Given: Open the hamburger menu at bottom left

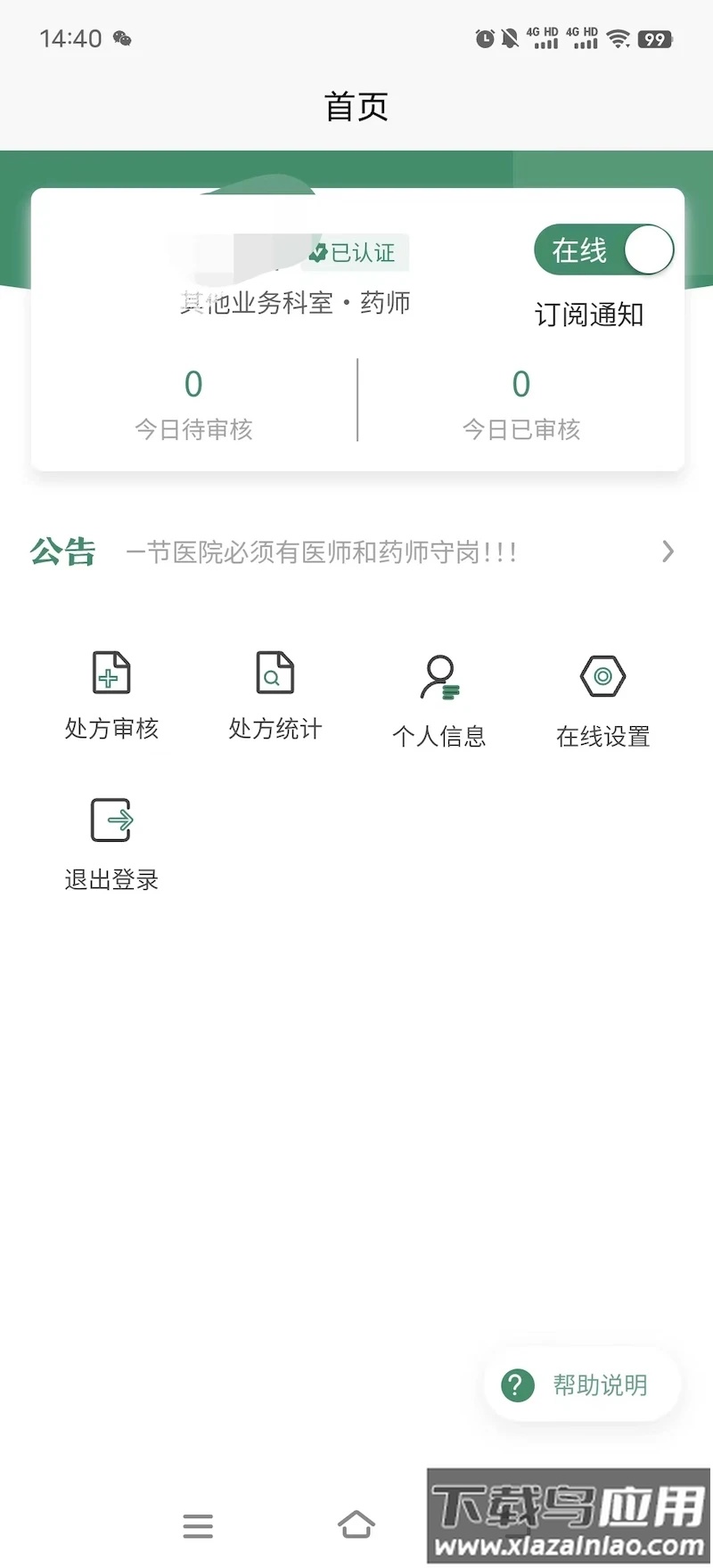Looking at the screenshot, I should [198, 1524].
